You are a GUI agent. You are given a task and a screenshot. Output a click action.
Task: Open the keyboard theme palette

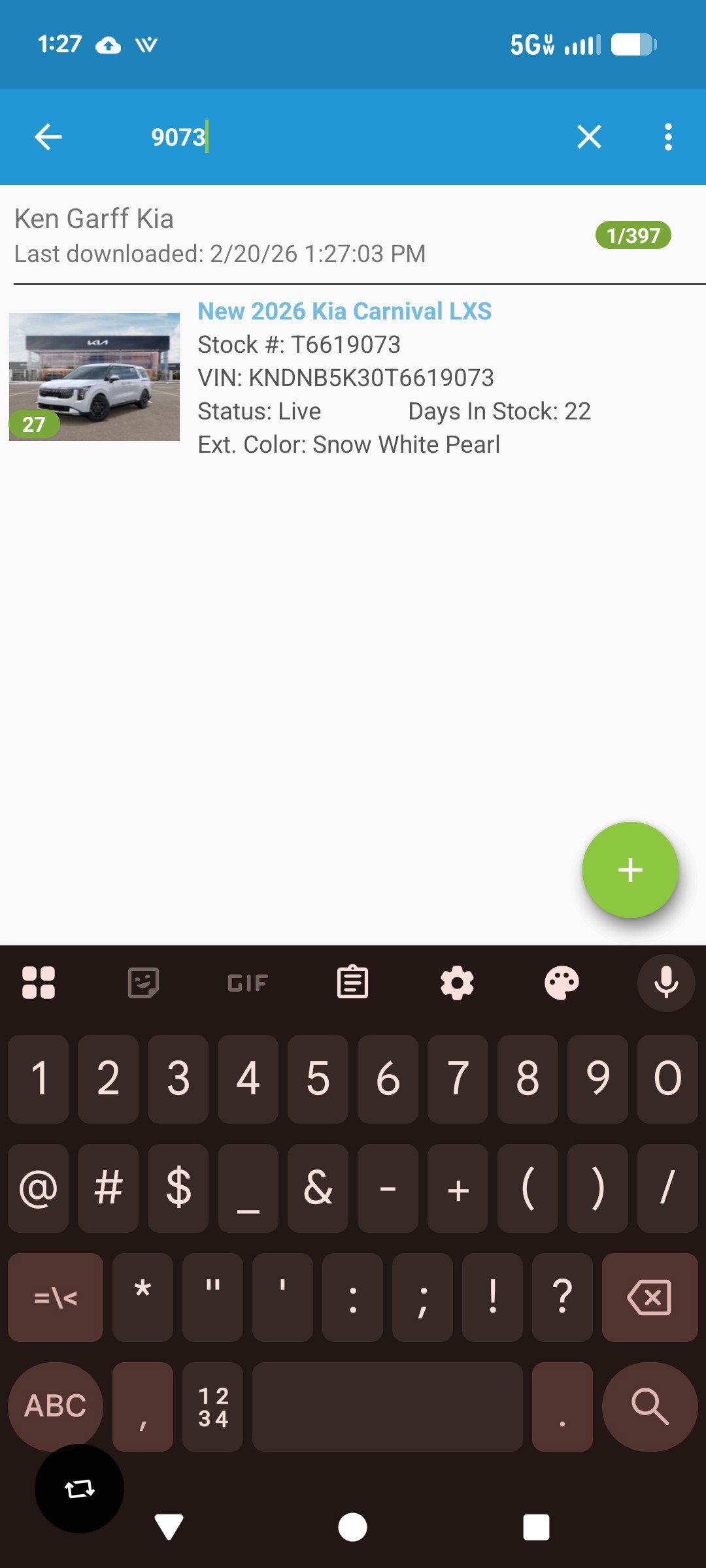562,983
